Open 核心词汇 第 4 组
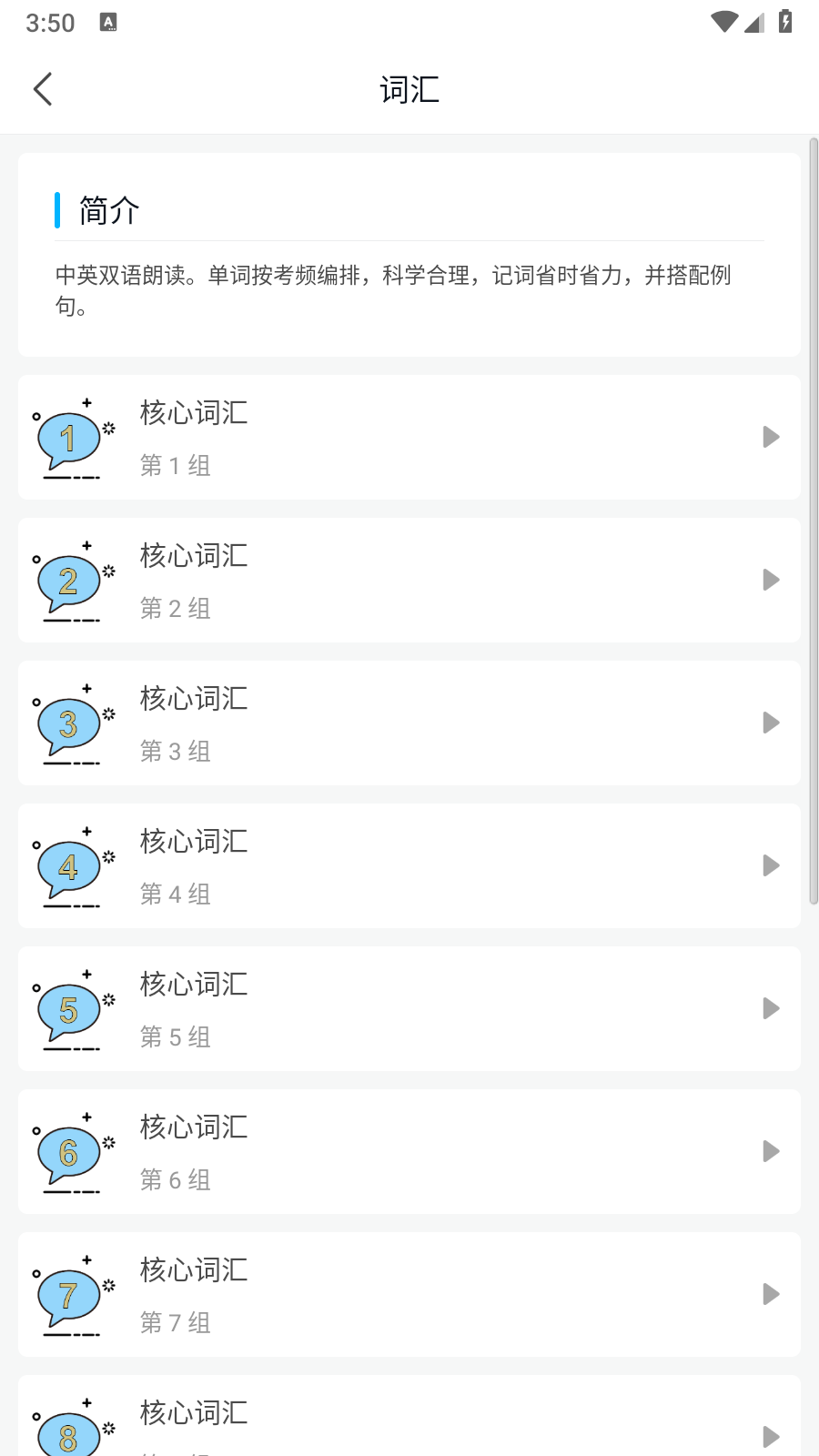 [409, 865]
